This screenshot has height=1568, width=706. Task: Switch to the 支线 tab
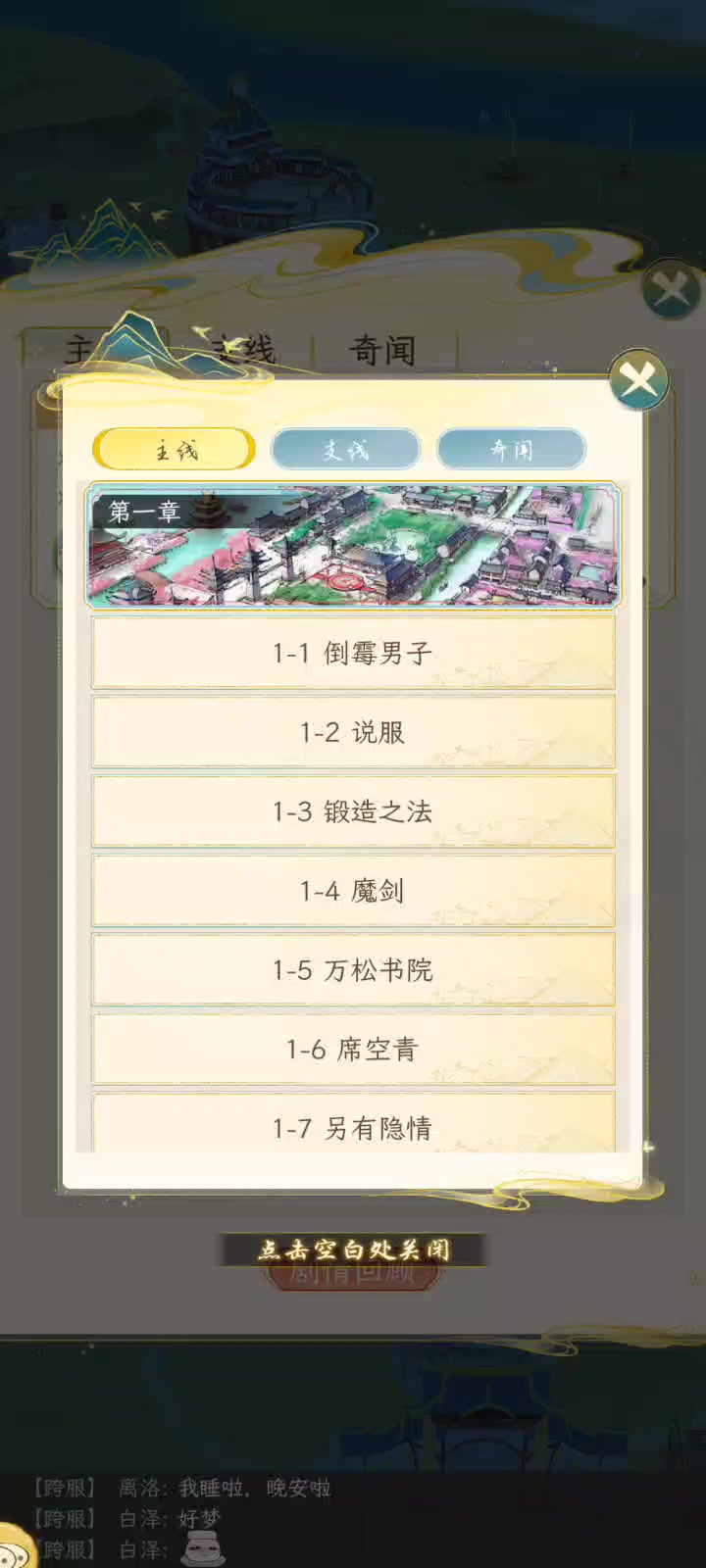click(345, 450)
